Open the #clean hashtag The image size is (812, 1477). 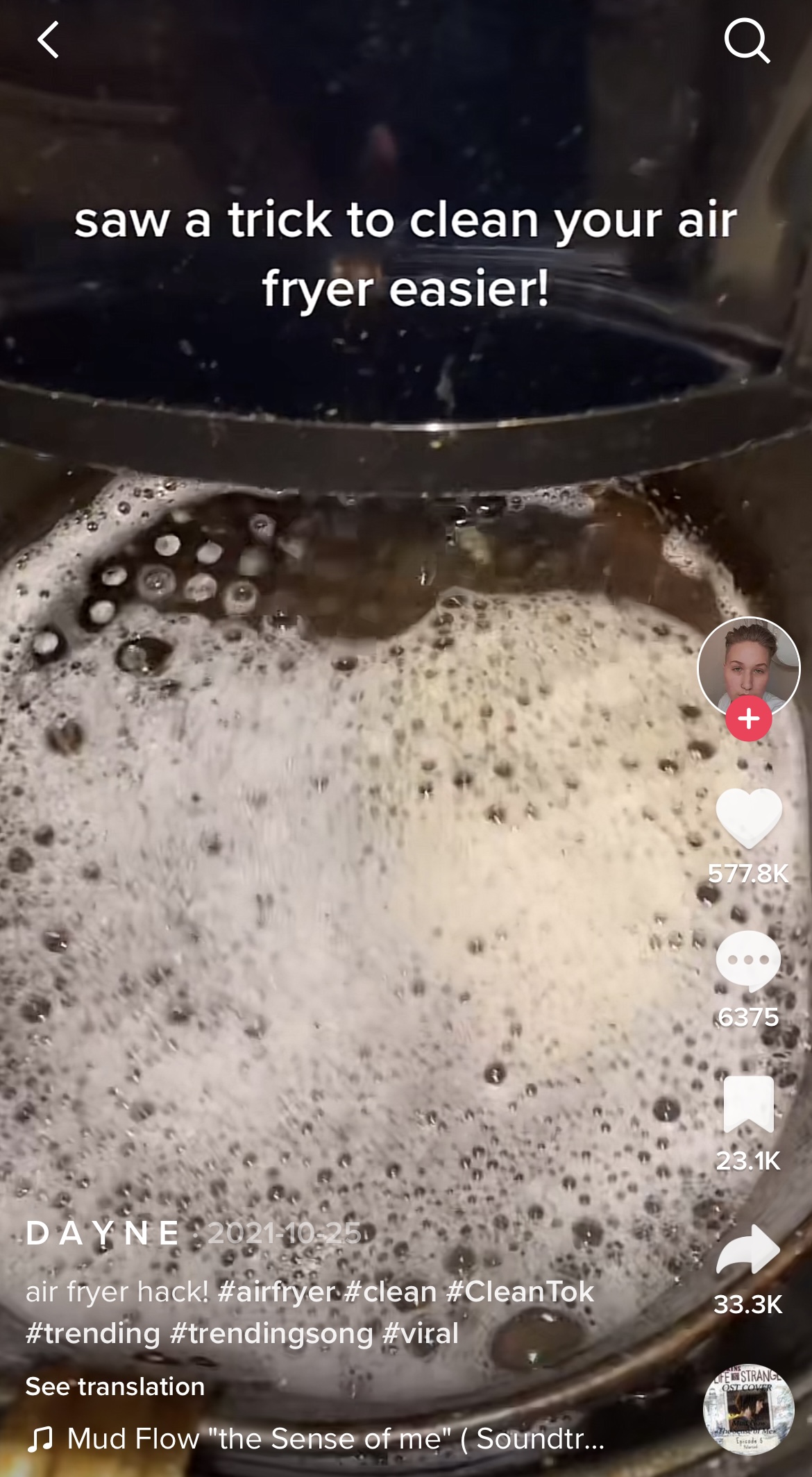(391, 1292)
